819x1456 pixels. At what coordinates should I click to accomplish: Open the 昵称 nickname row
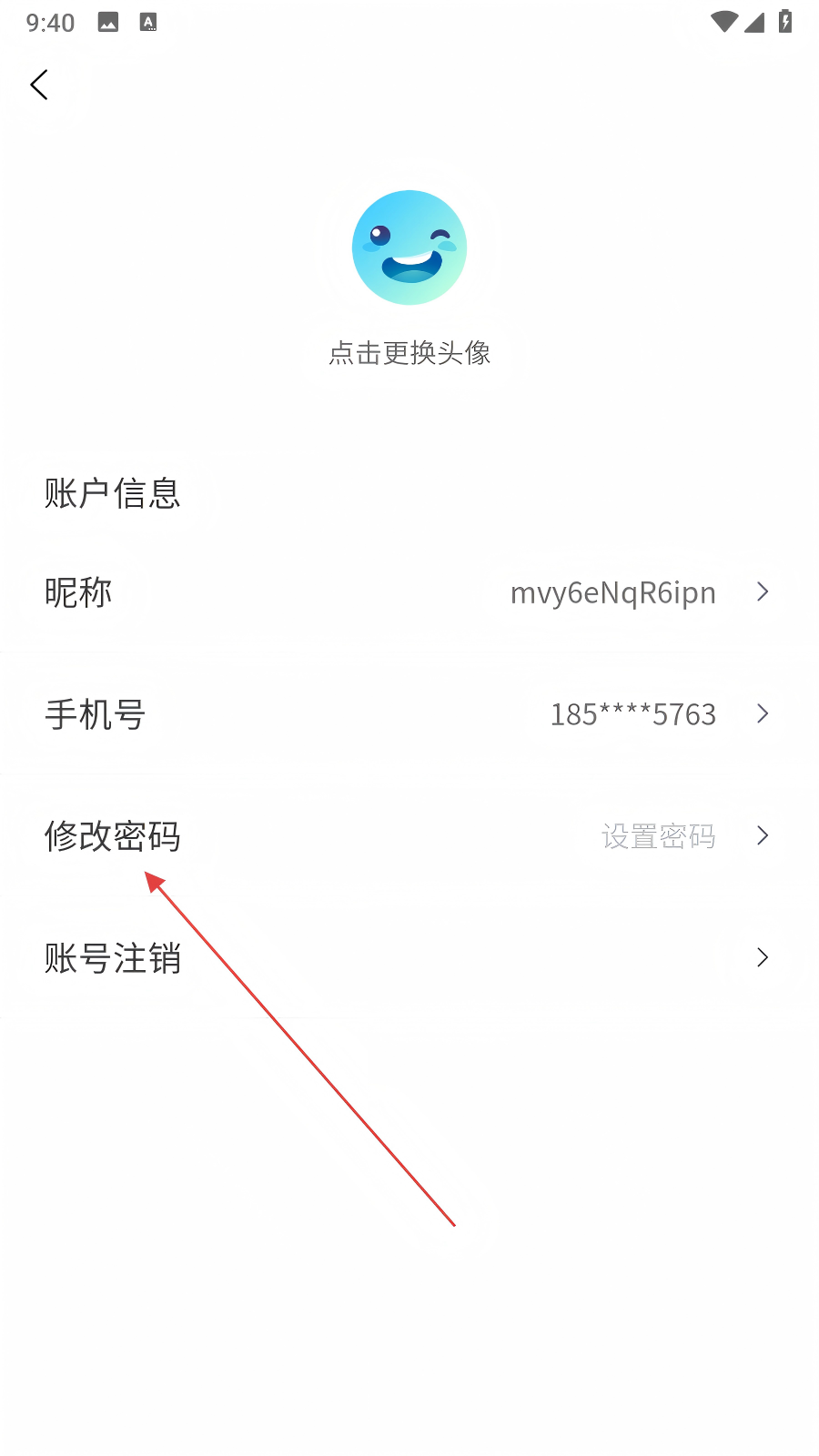(409, 592)
